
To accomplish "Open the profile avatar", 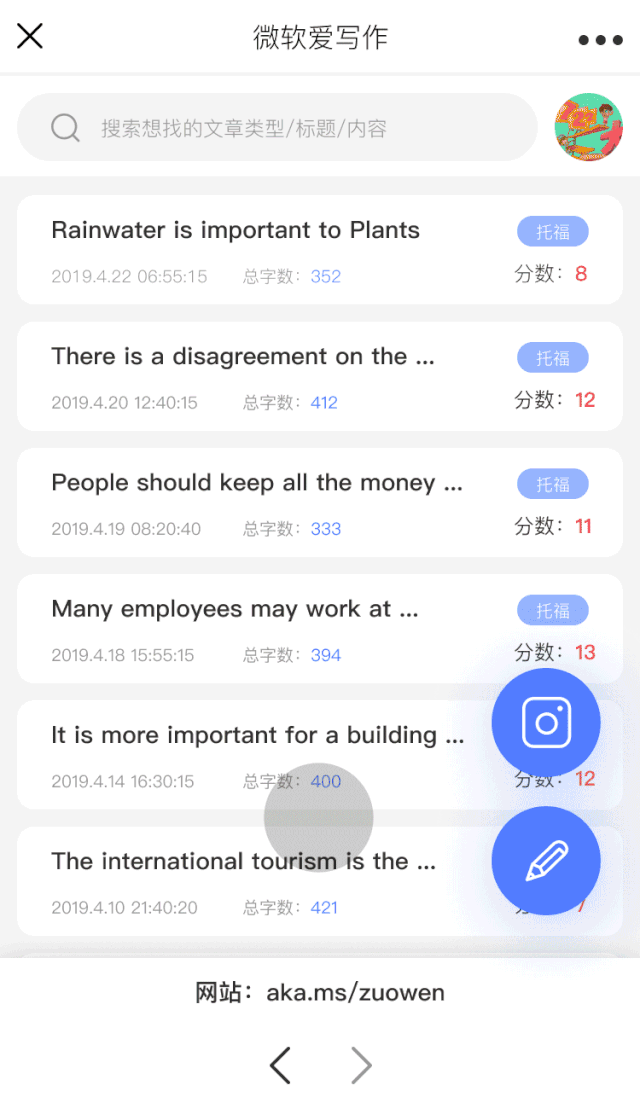I will (589, 127).
